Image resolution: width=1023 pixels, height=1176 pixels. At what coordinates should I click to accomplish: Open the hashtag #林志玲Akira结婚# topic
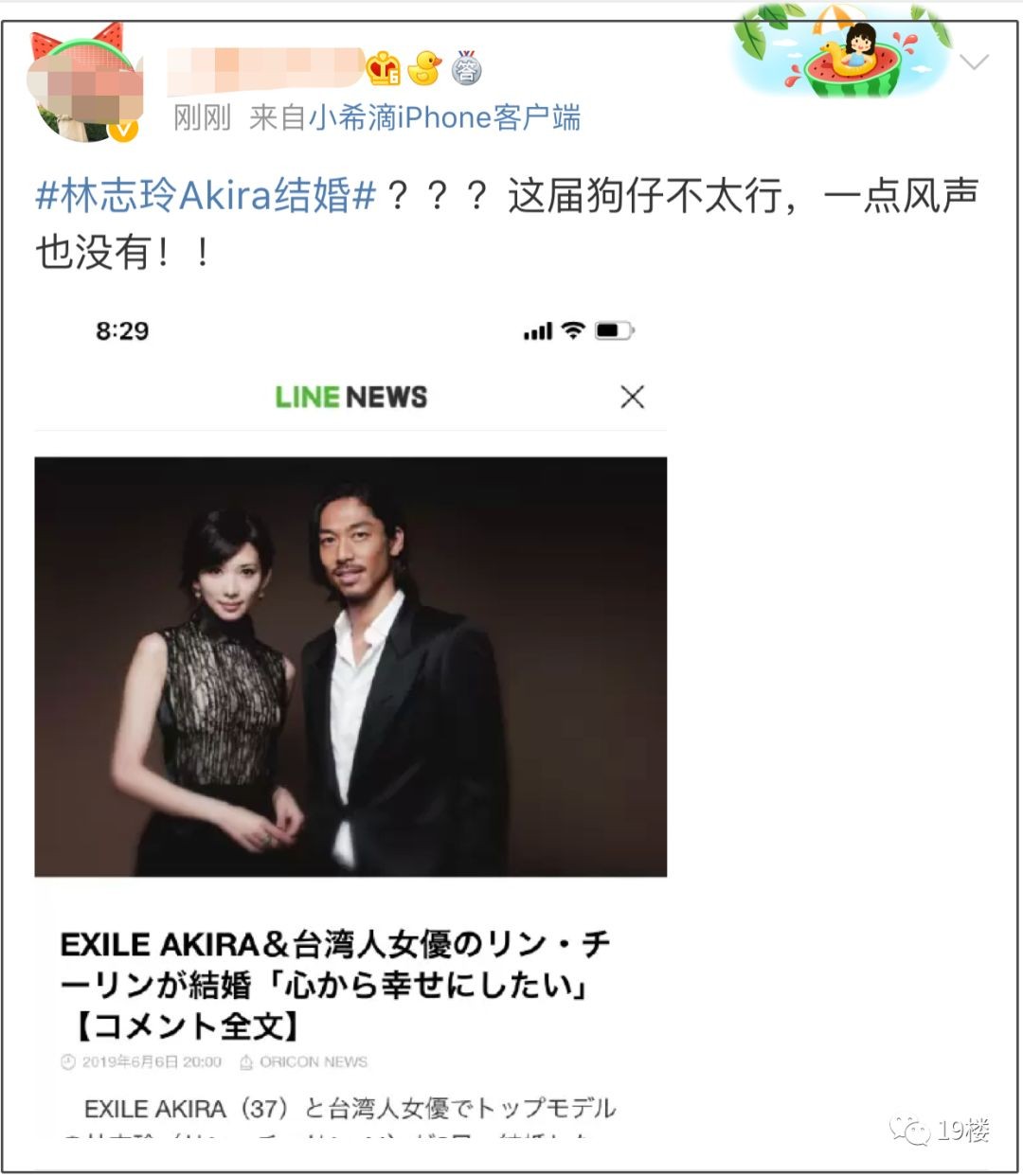(206, 196)
